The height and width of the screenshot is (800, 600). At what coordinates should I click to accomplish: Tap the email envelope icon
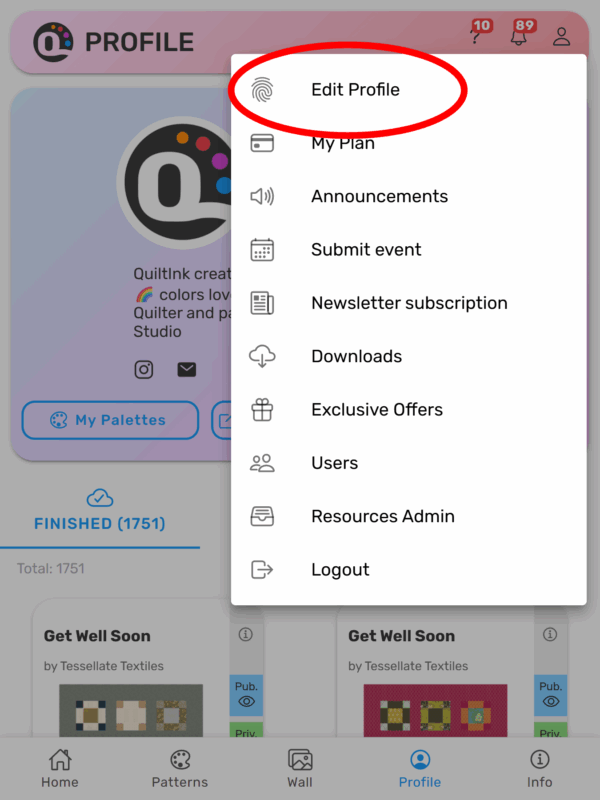point(187,370)
